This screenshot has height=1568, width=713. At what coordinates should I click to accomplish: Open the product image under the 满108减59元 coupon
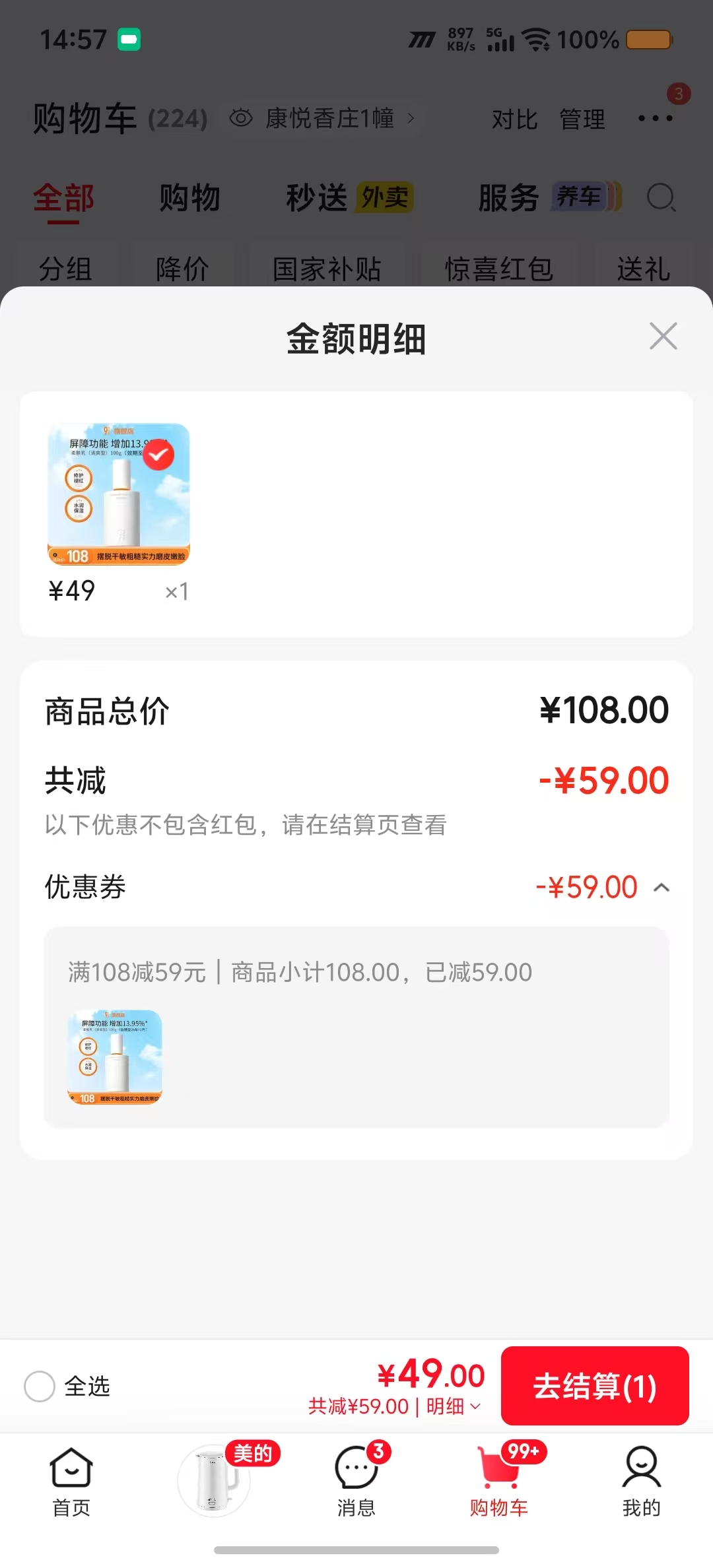(115, 1057)
